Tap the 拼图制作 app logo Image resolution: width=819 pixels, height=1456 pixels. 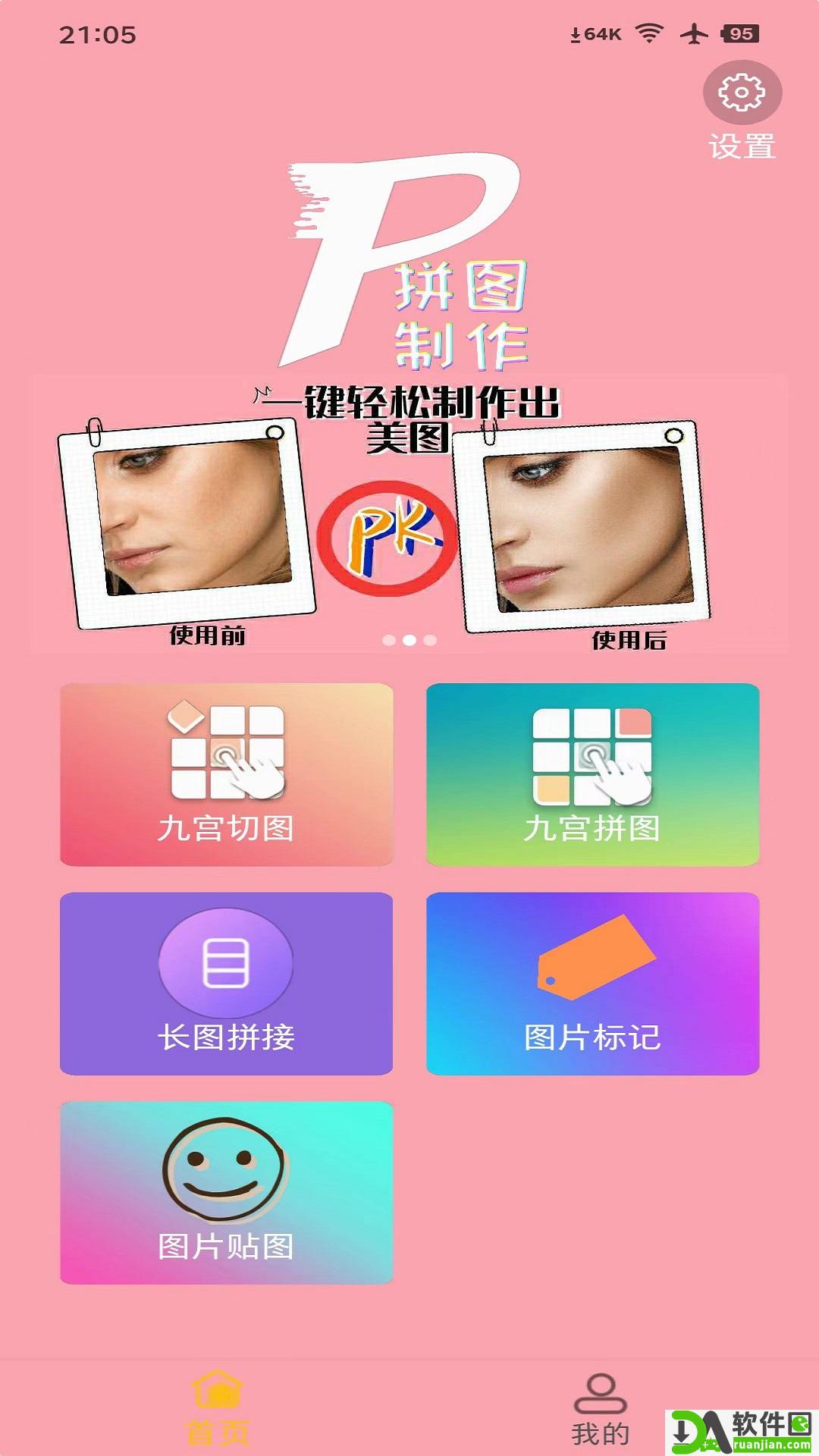click(409, 258)
